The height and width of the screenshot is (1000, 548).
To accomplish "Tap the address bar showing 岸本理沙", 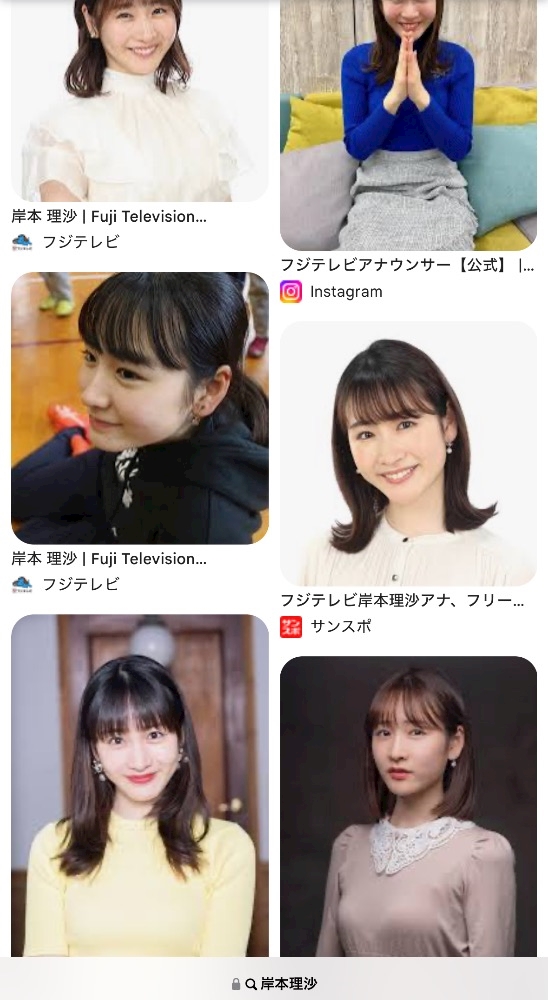I will pos(274,983).
